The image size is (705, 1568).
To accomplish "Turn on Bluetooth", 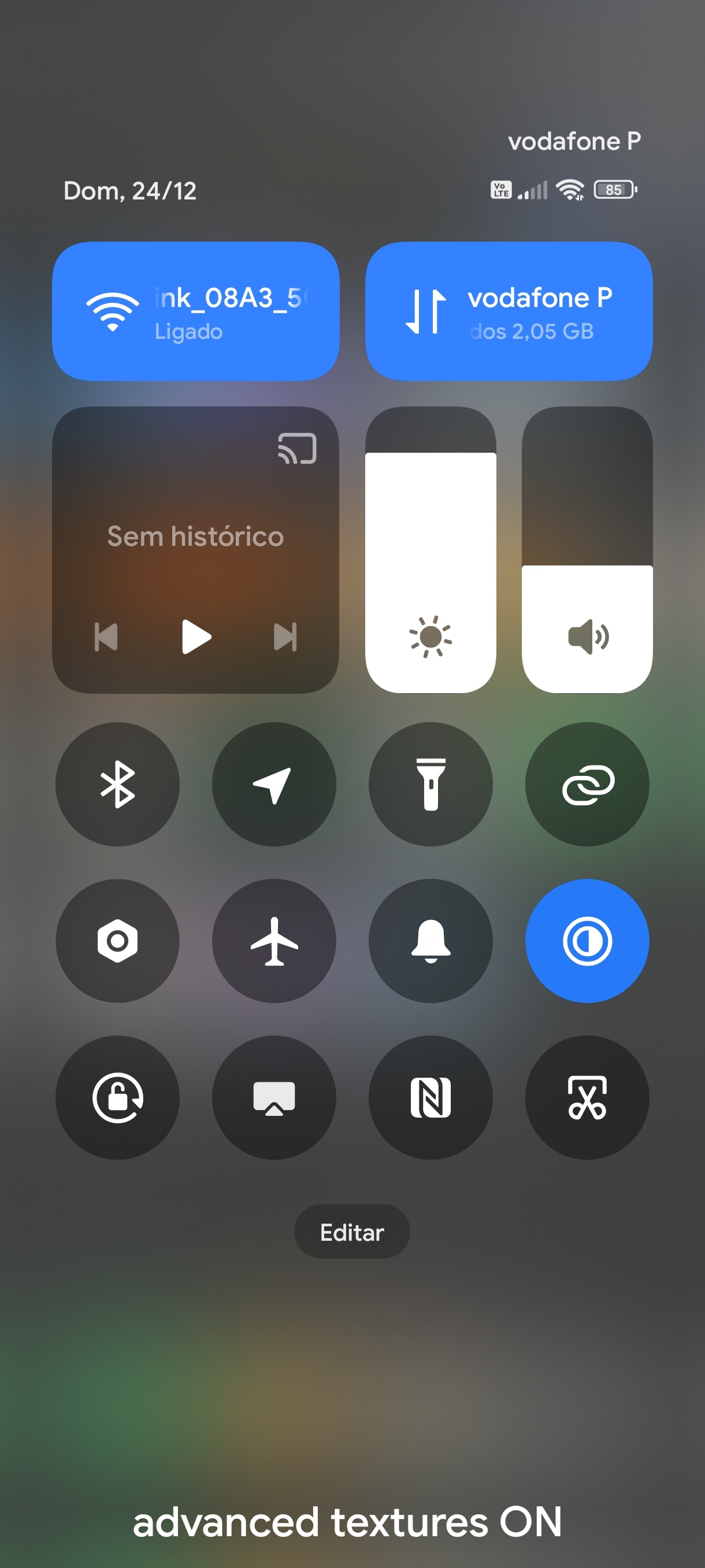I will pyautogui.click(x=117, y=784).
